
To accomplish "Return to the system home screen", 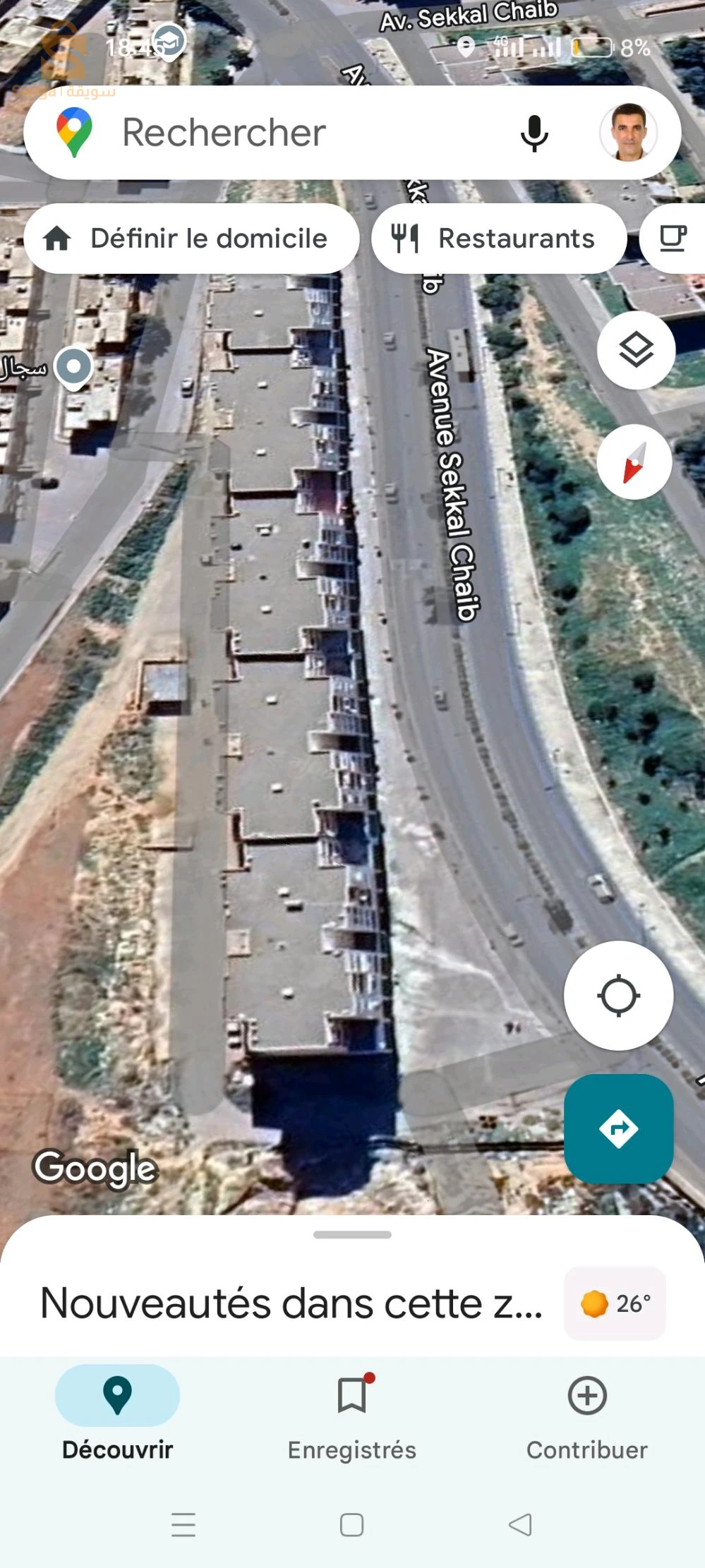I will click(x=351, y=1524).
